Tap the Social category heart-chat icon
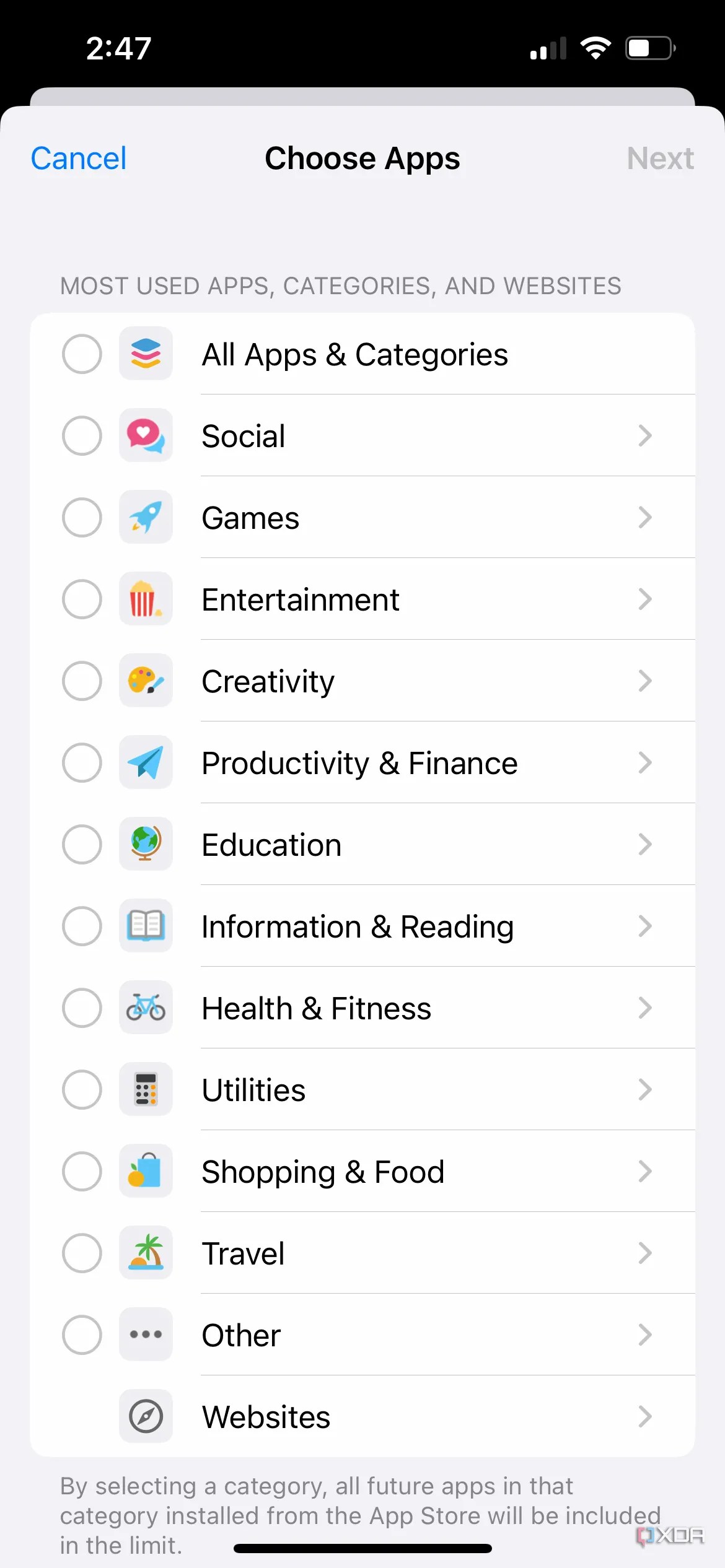 tap(145, 436)
